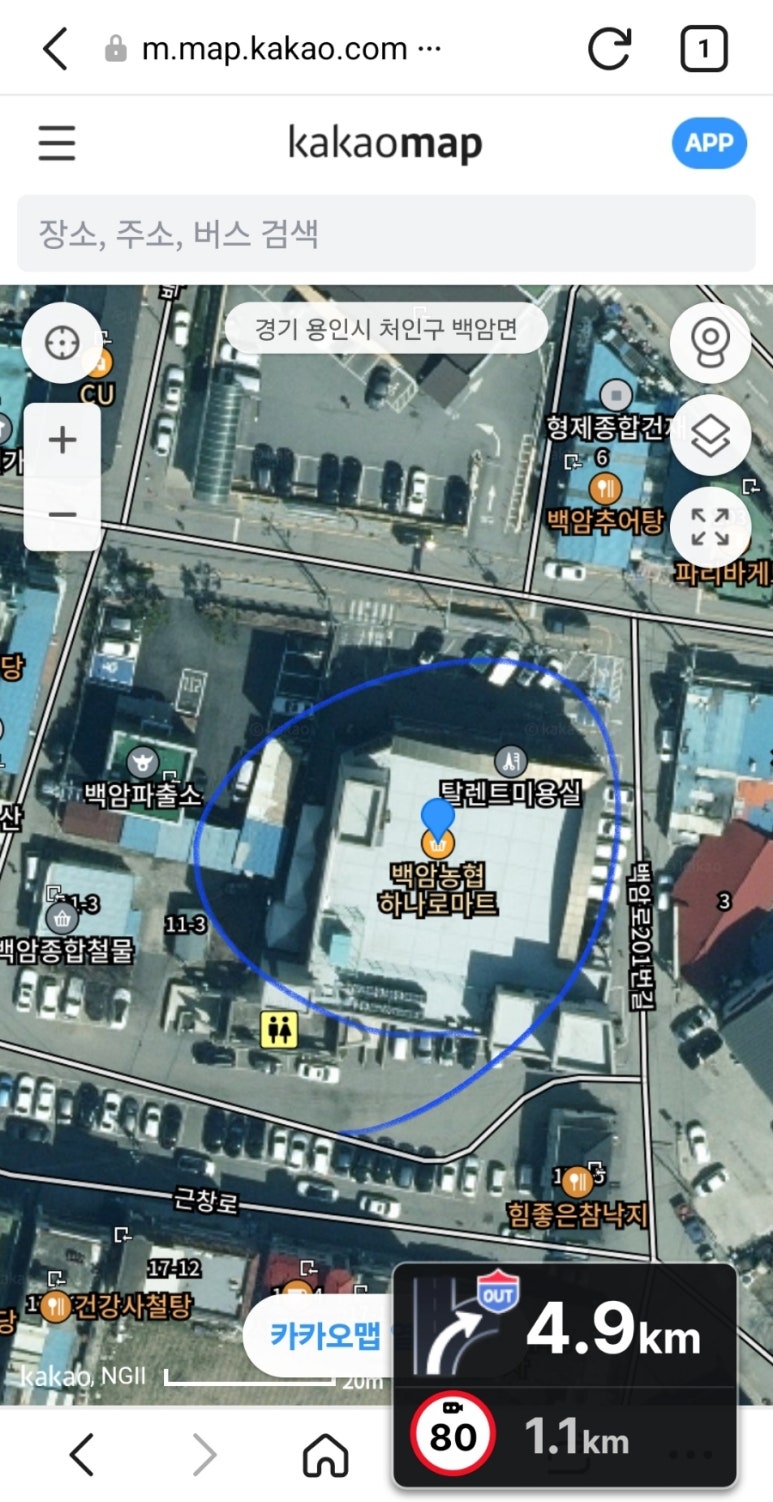Open the roadview camera mode
773x1502 pixels.
[710, 343]
